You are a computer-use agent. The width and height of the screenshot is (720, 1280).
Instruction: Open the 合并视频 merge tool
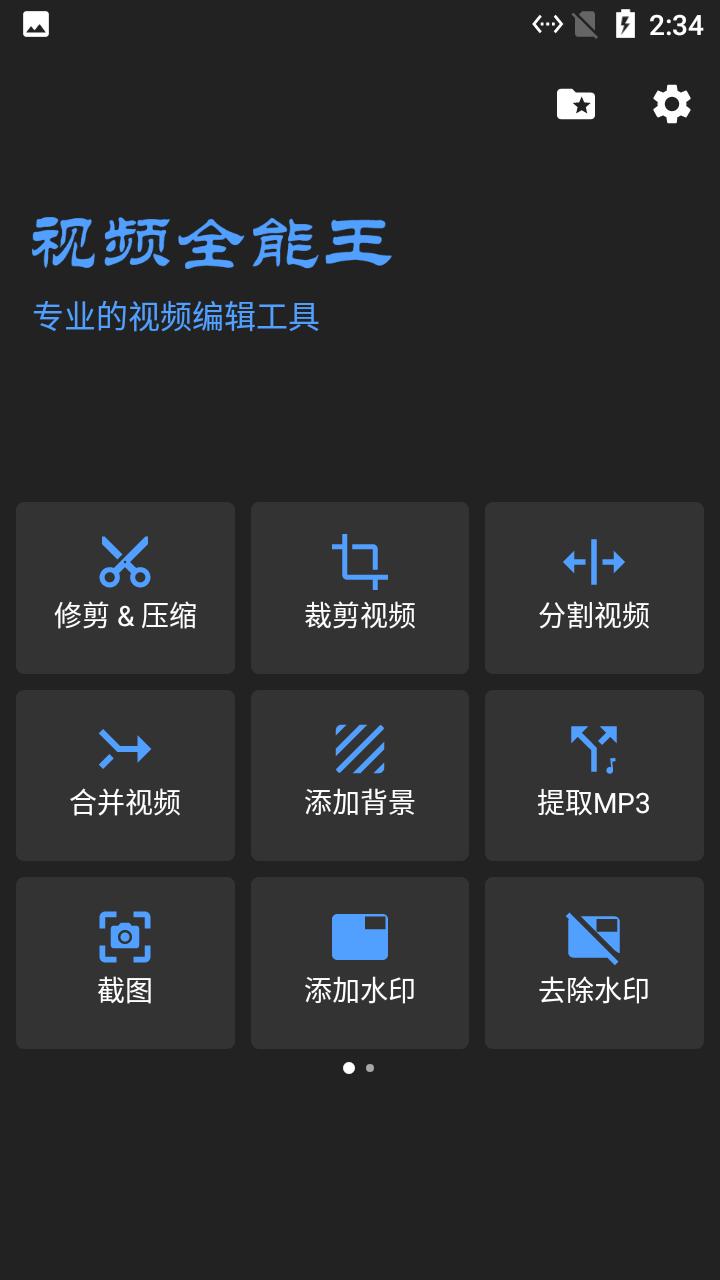(x=124, y=775)
